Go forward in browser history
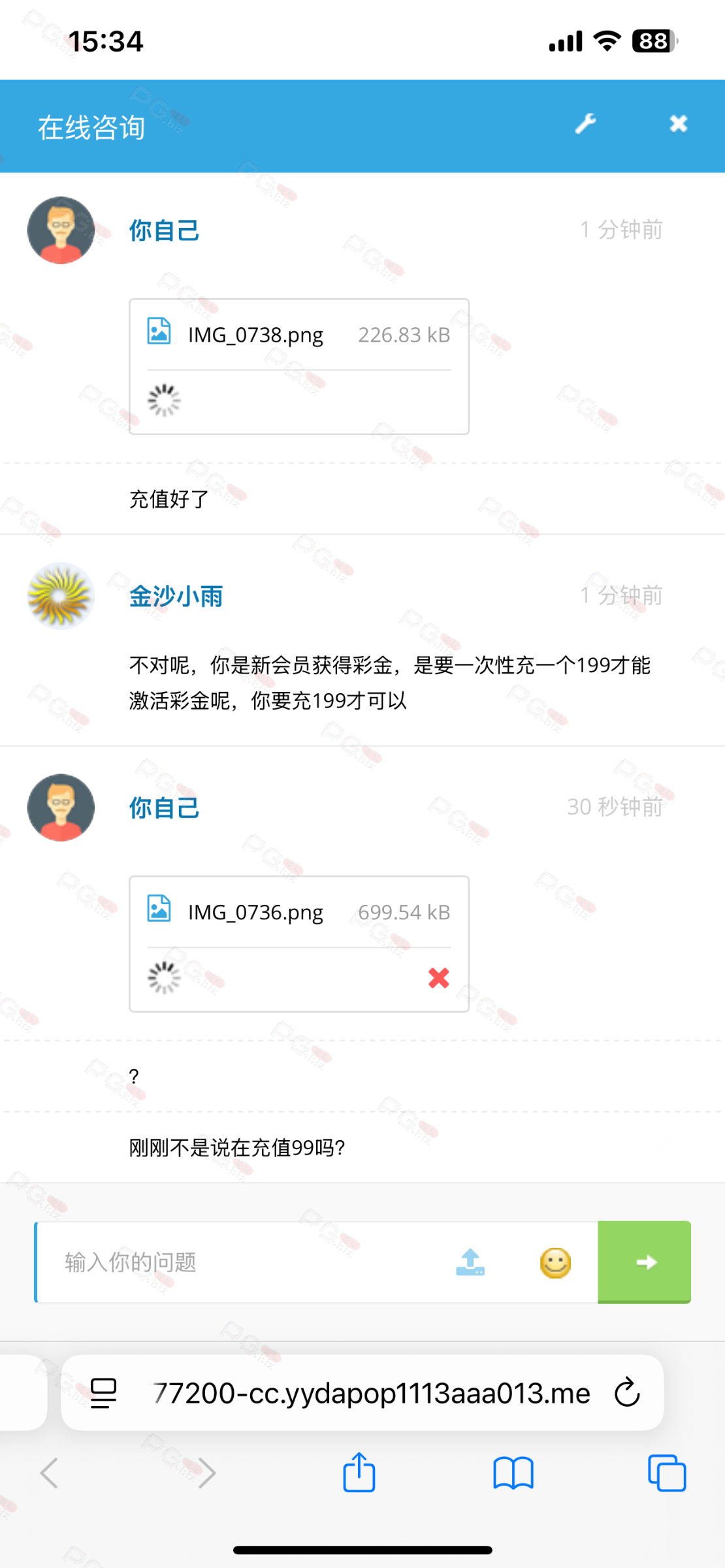Image resolution: width=725 pixels, height=1568 pixels. [206, 1473]
